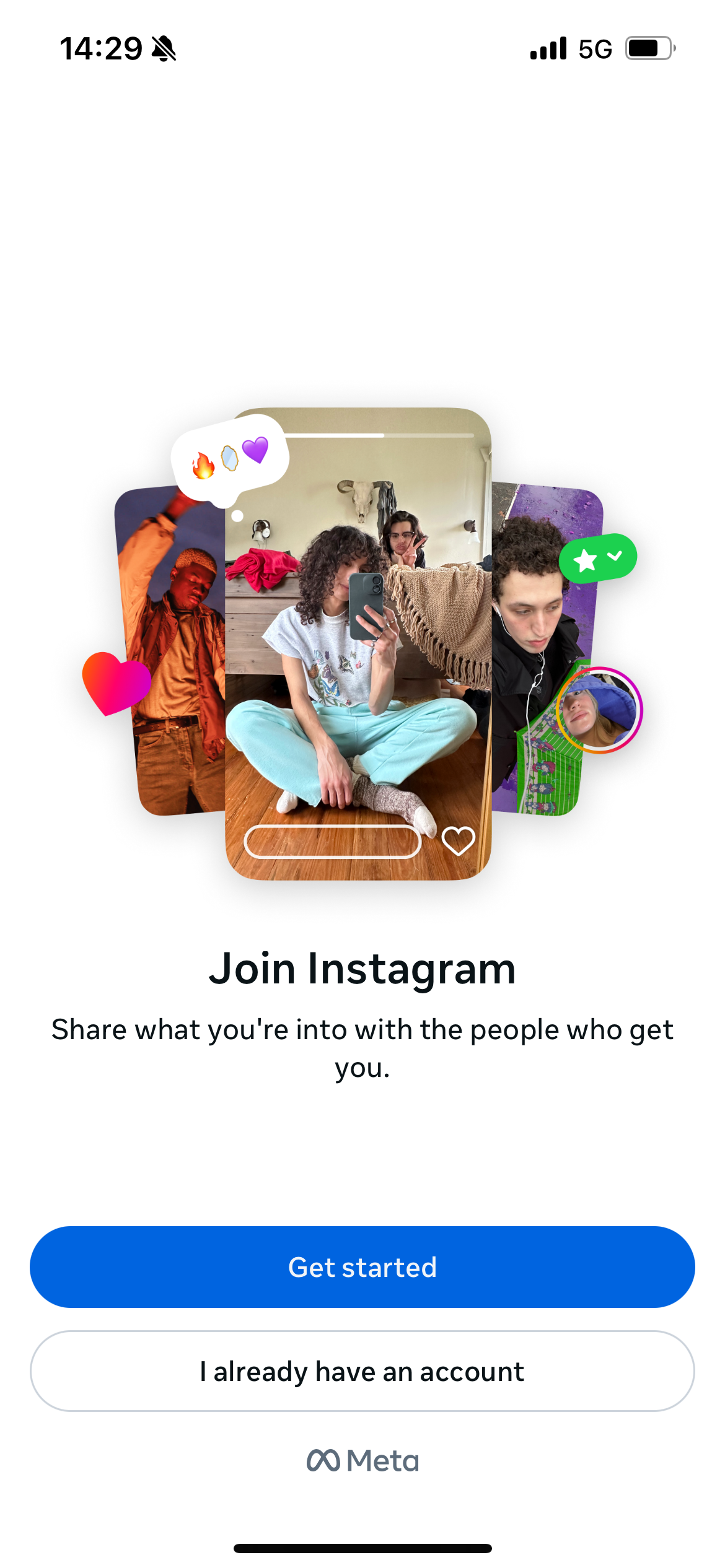Tap the Get started button

(362, 1267)
